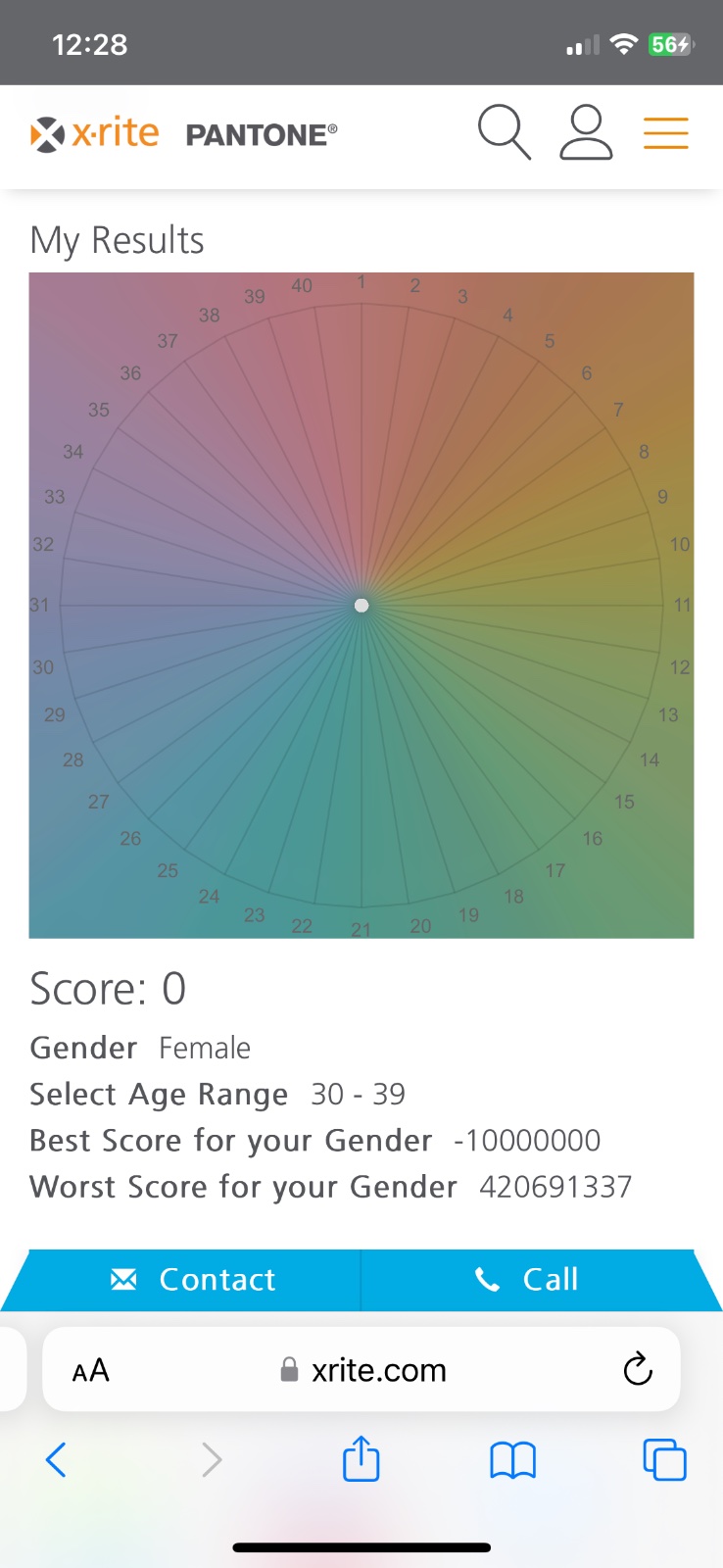Reload the xrite.com page
Viewport: 723px width, 1568px height.
(638, 1369)
